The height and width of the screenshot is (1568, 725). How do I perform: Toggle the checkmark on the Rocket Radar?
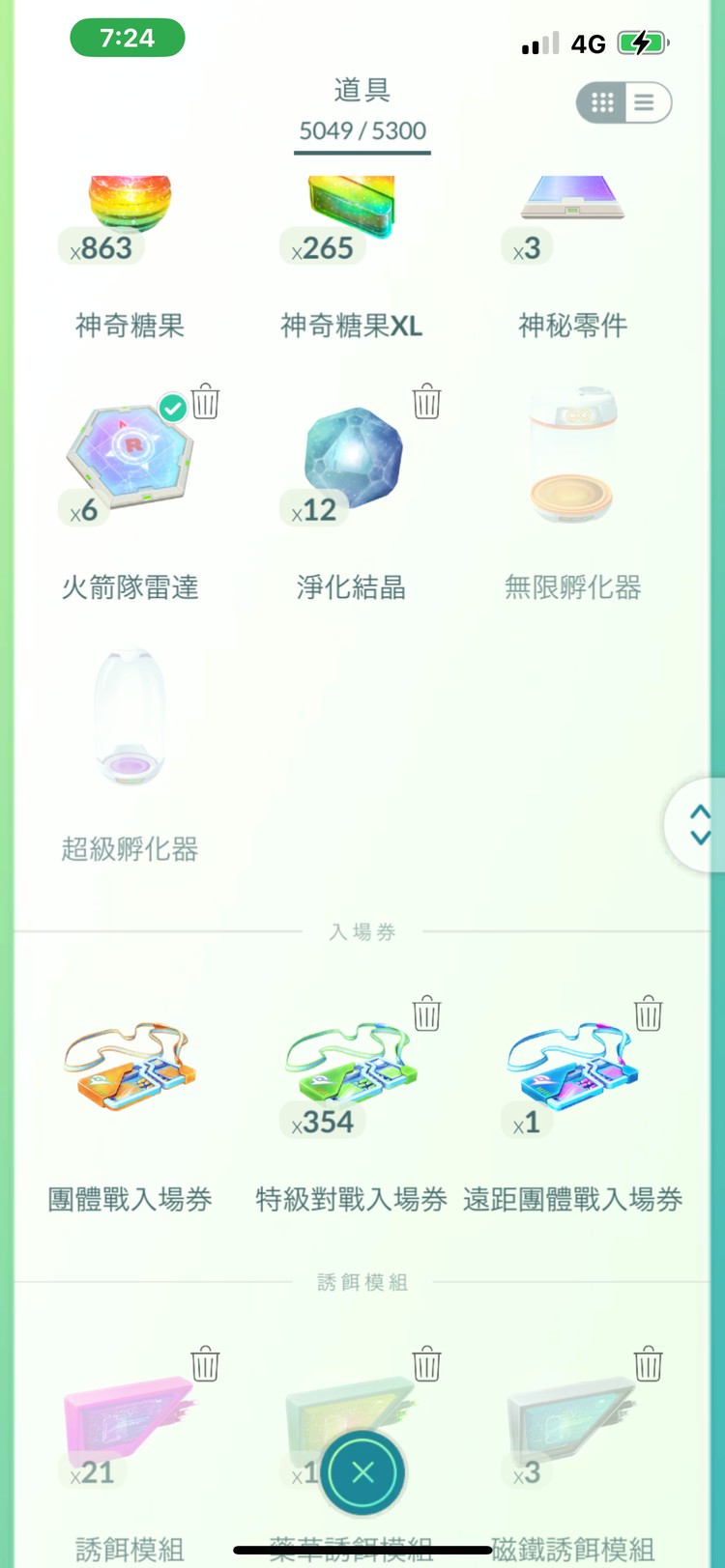tap(174, 408)
